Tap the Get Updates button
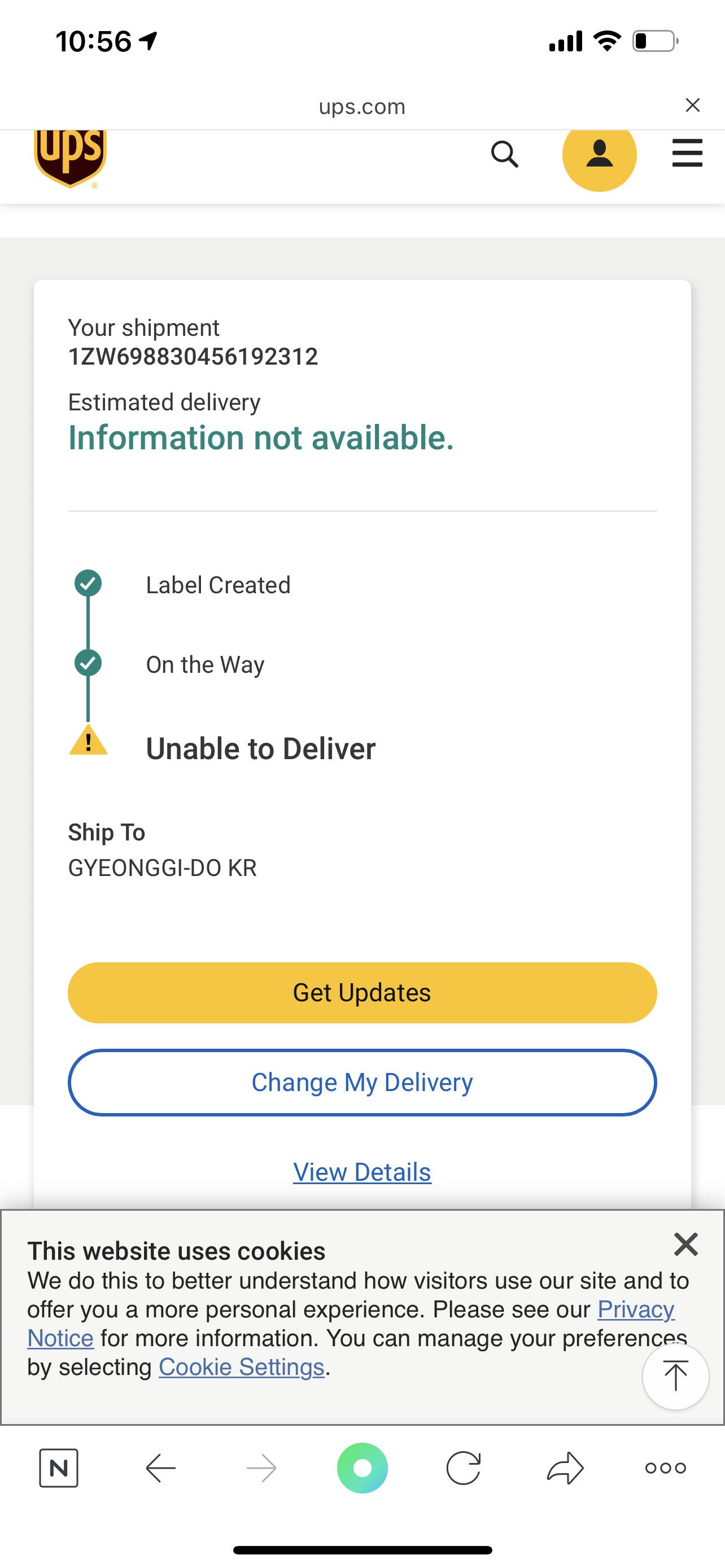Image resolution: width=725 pixels, height=1568 pixels. coord(362,992)
